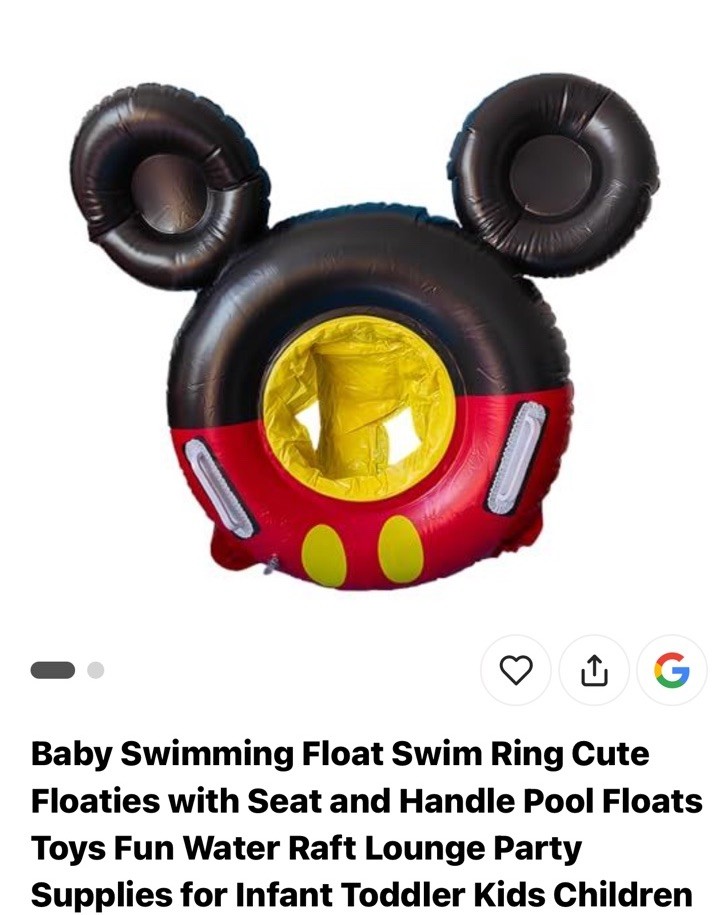The height and width of the screenshot is (915, 715).
Task: Share this swim ring listing
Action: (x=594, y=670)
